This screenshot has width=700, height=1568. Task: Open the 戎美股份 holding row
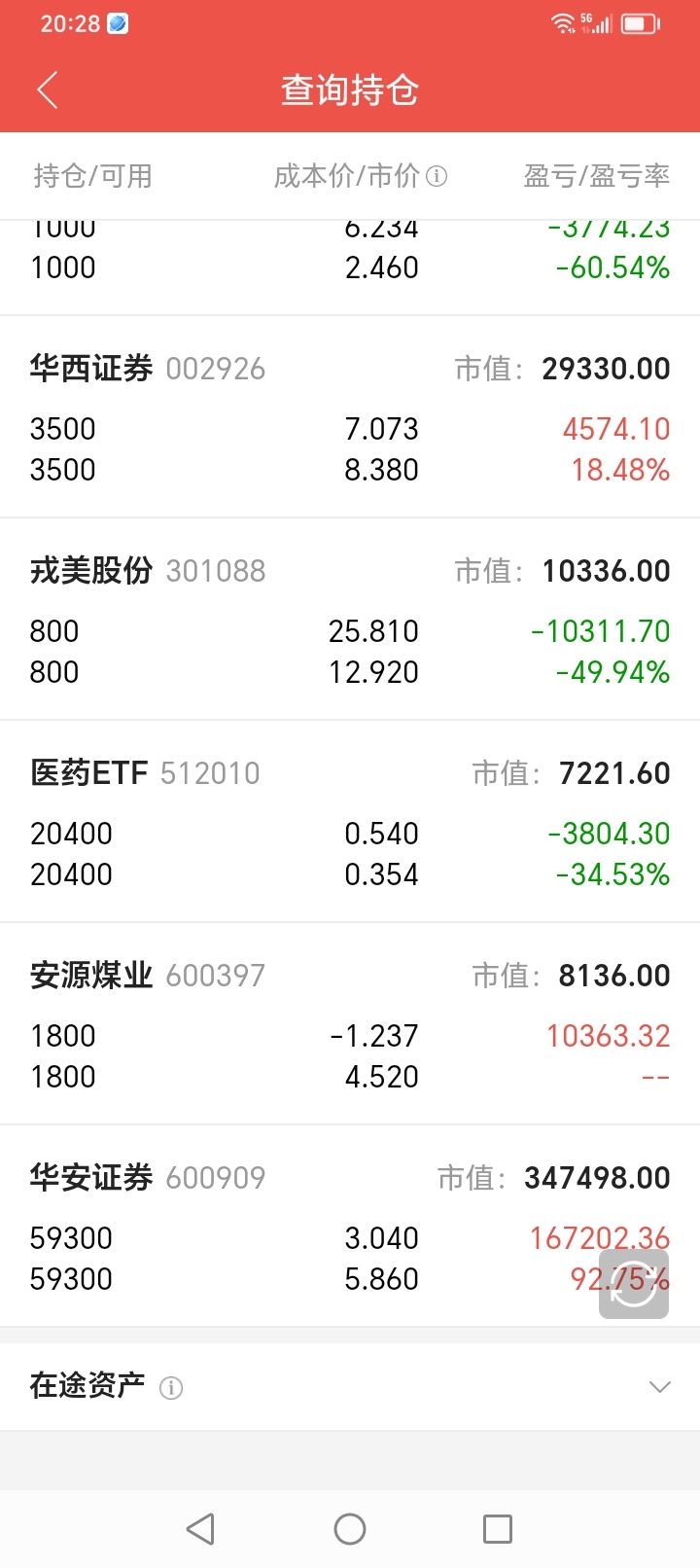point(350,621)
